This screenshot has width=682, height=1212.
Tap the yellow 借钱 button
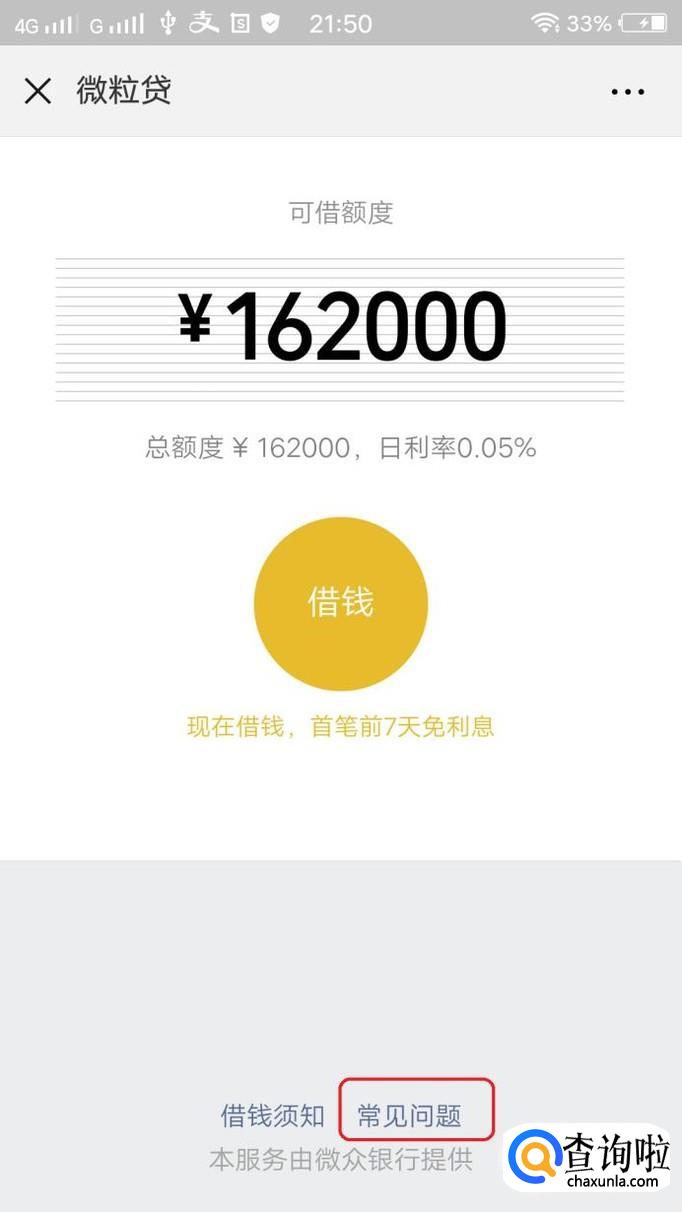click(x=341, y=603)
